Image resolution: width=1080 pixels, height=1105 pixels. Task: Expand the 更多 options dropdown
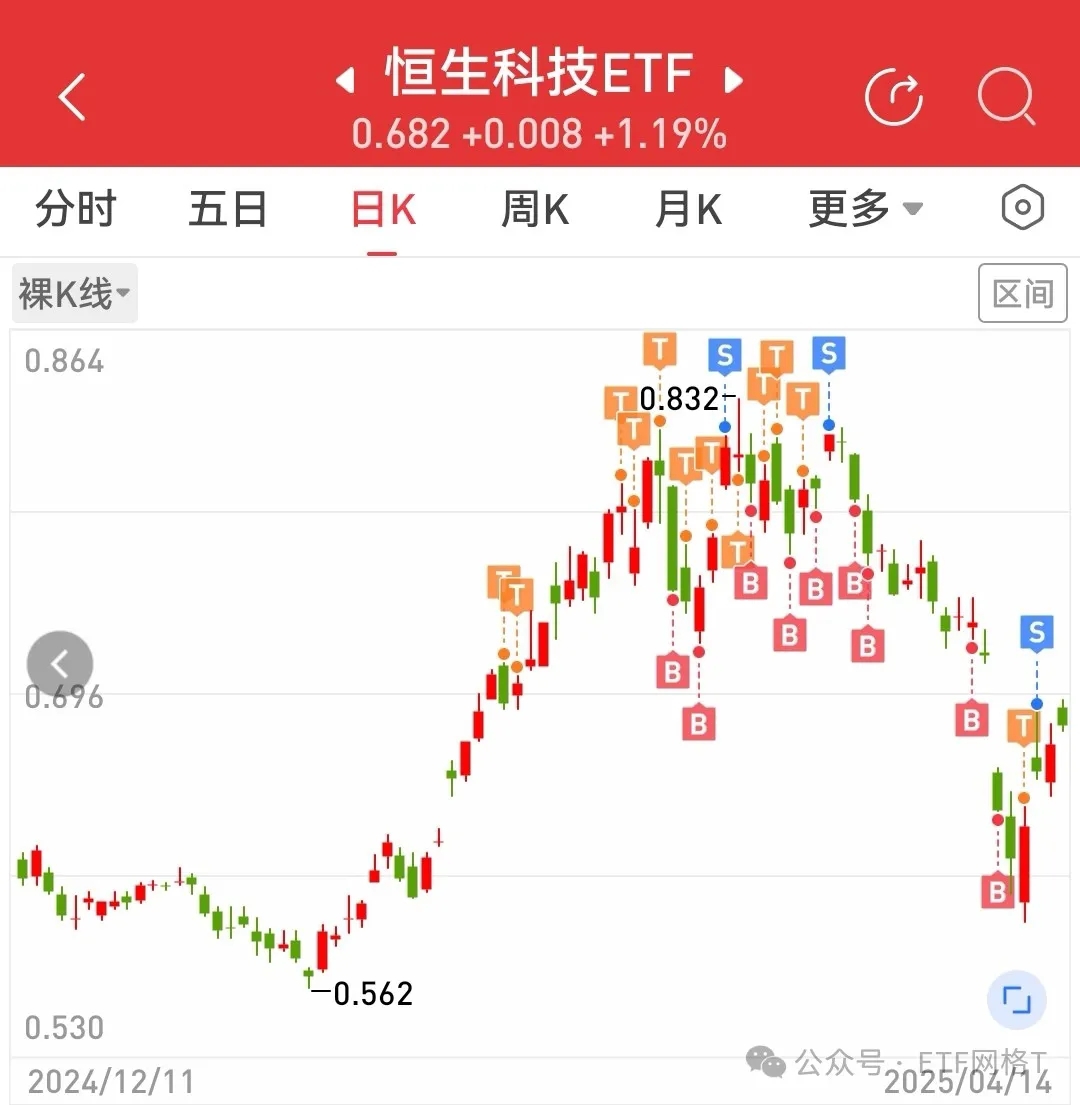865,208
